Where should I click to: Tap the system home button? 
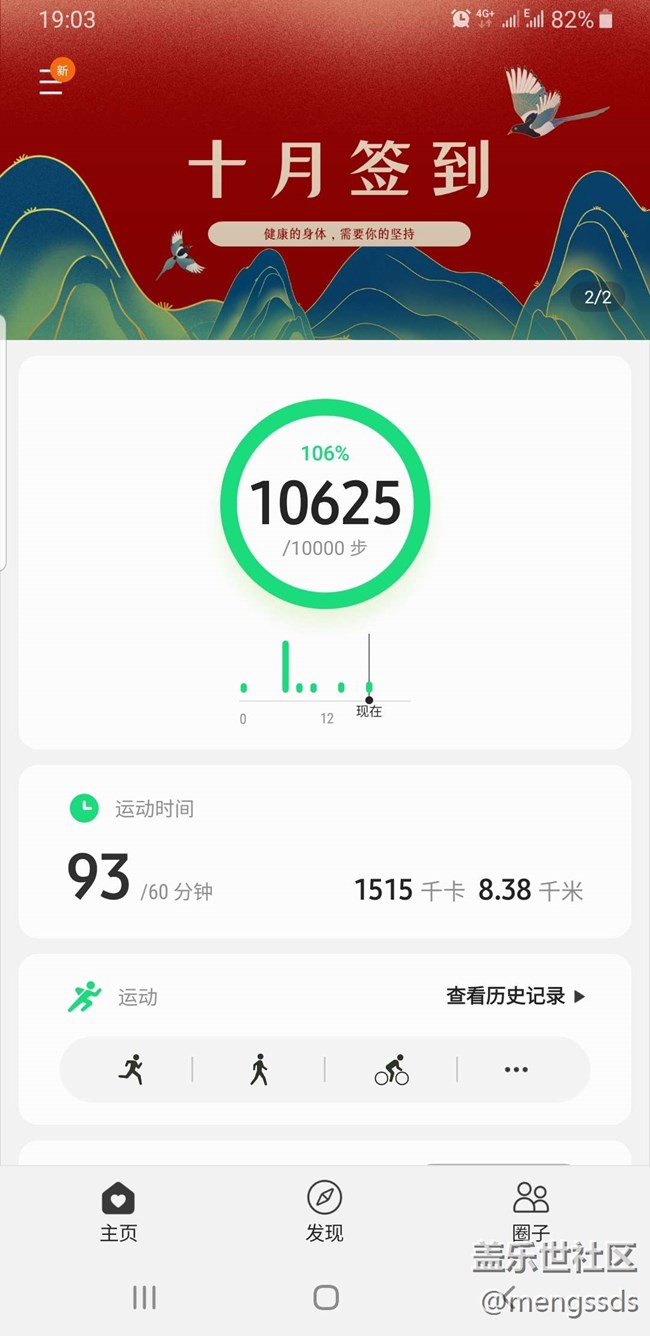[x=326, y=1297]
